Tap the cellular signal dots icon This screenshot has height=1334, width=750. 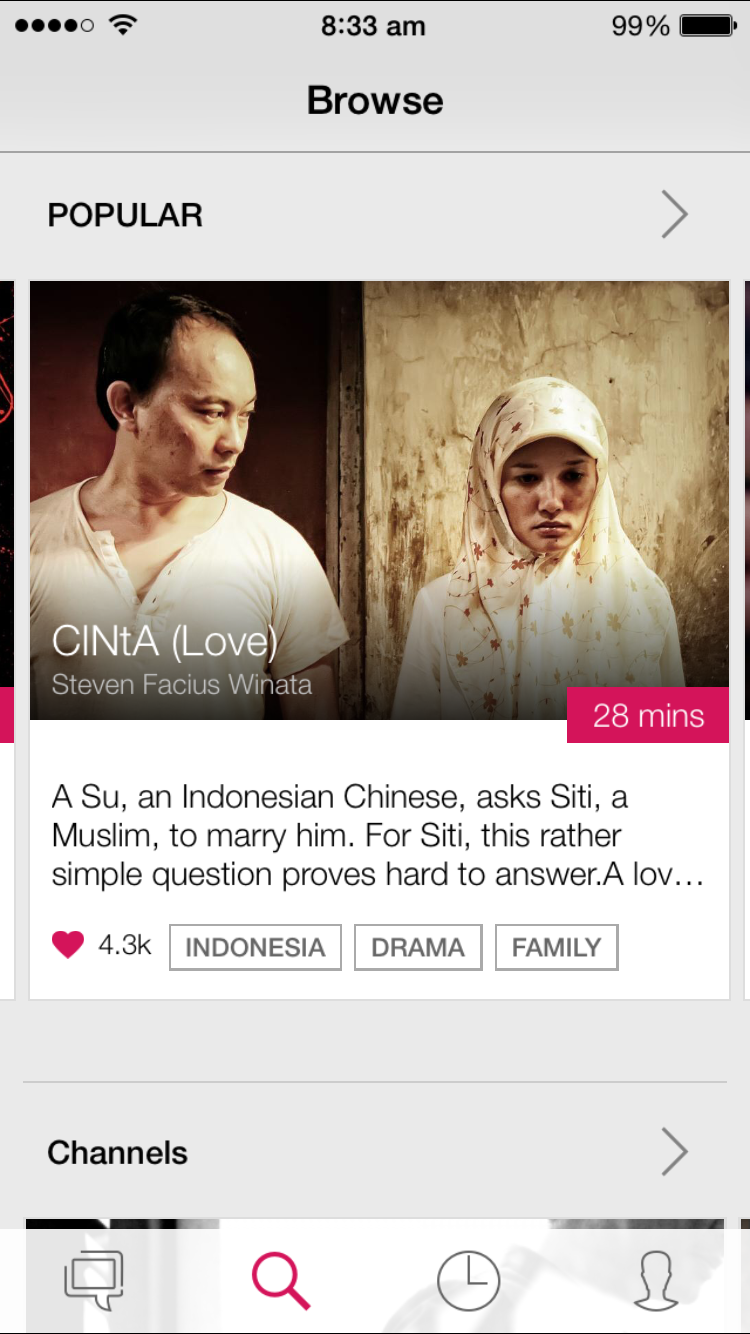[x=50, y=25]
